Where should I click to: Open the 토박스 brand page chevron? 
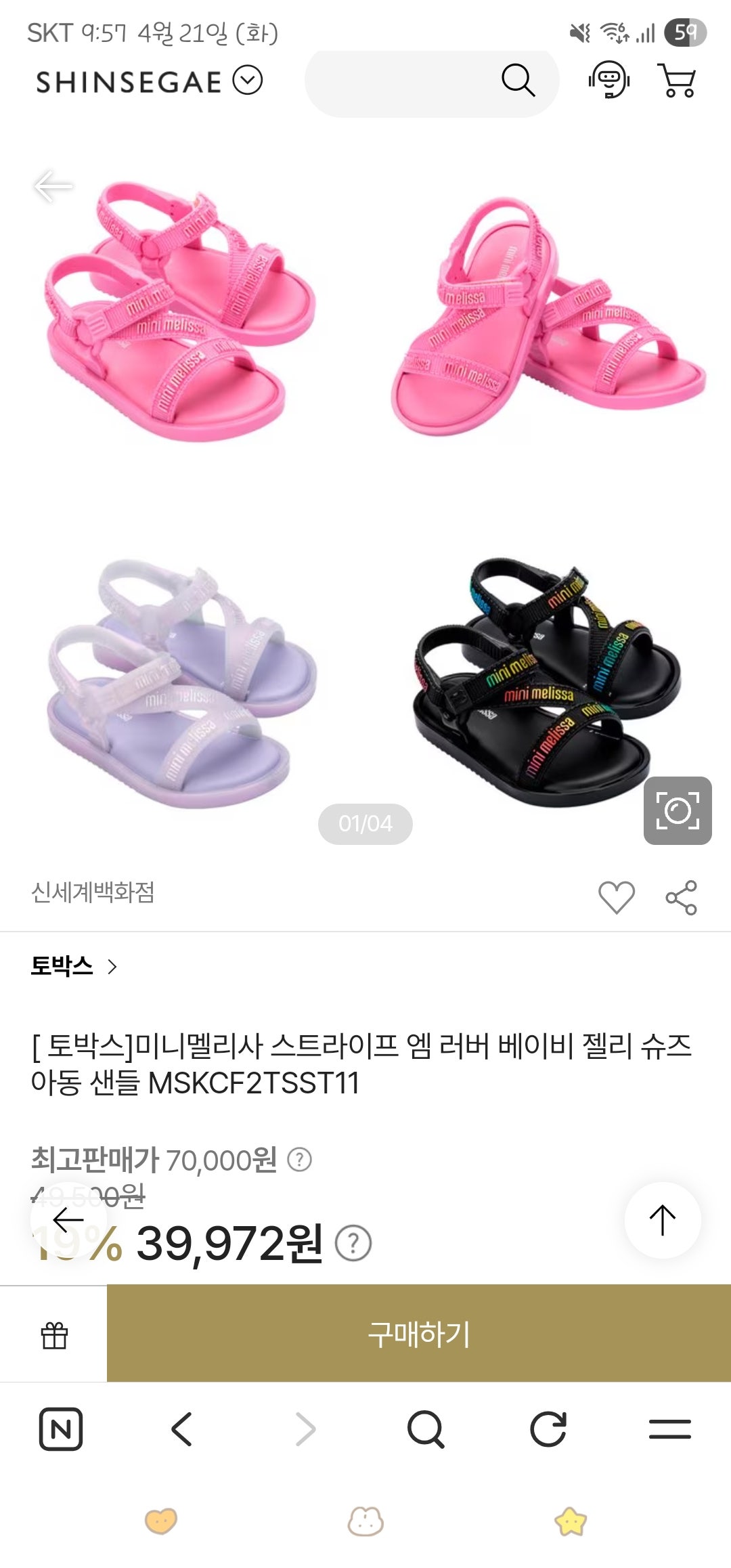click(111, 966)
